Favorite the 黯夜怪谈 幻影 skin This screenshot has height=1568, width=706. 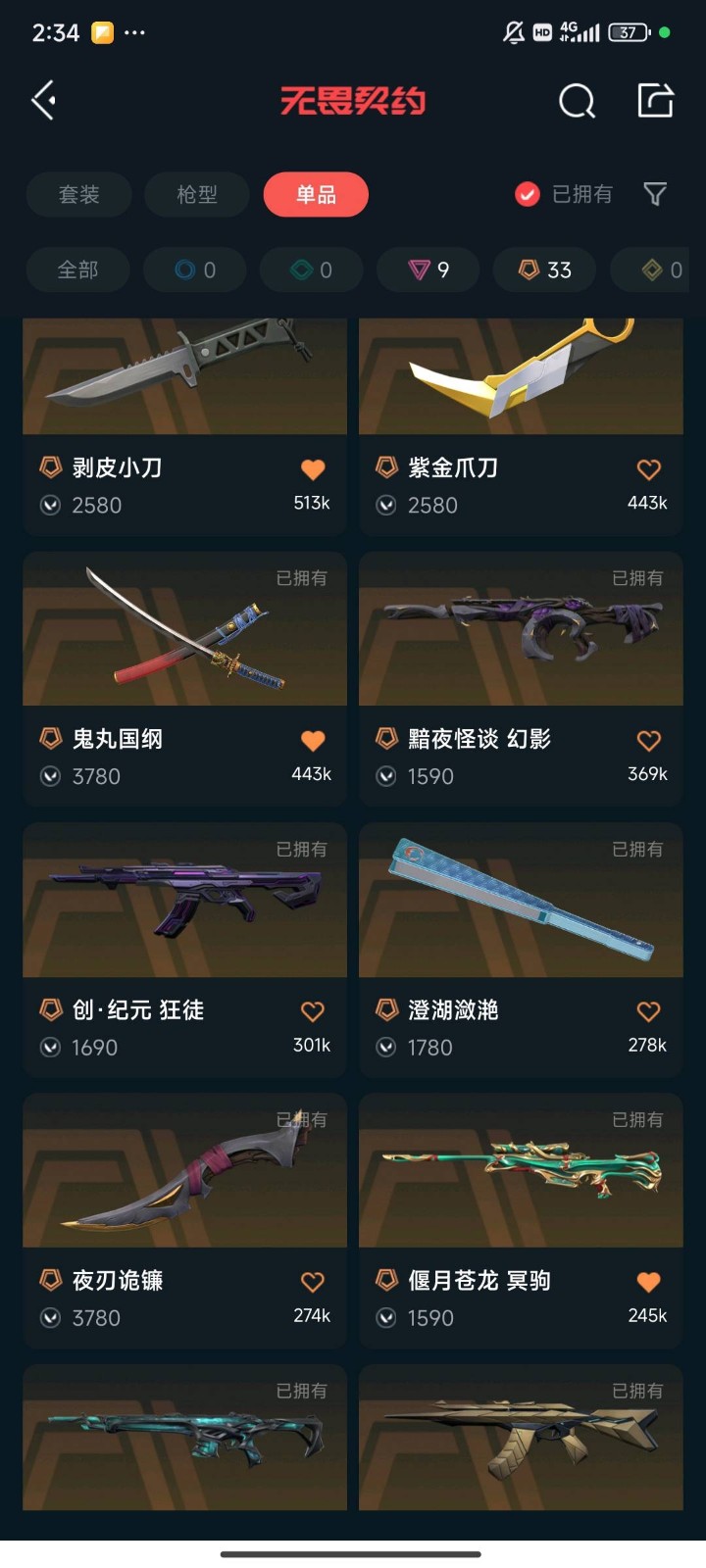648,741
